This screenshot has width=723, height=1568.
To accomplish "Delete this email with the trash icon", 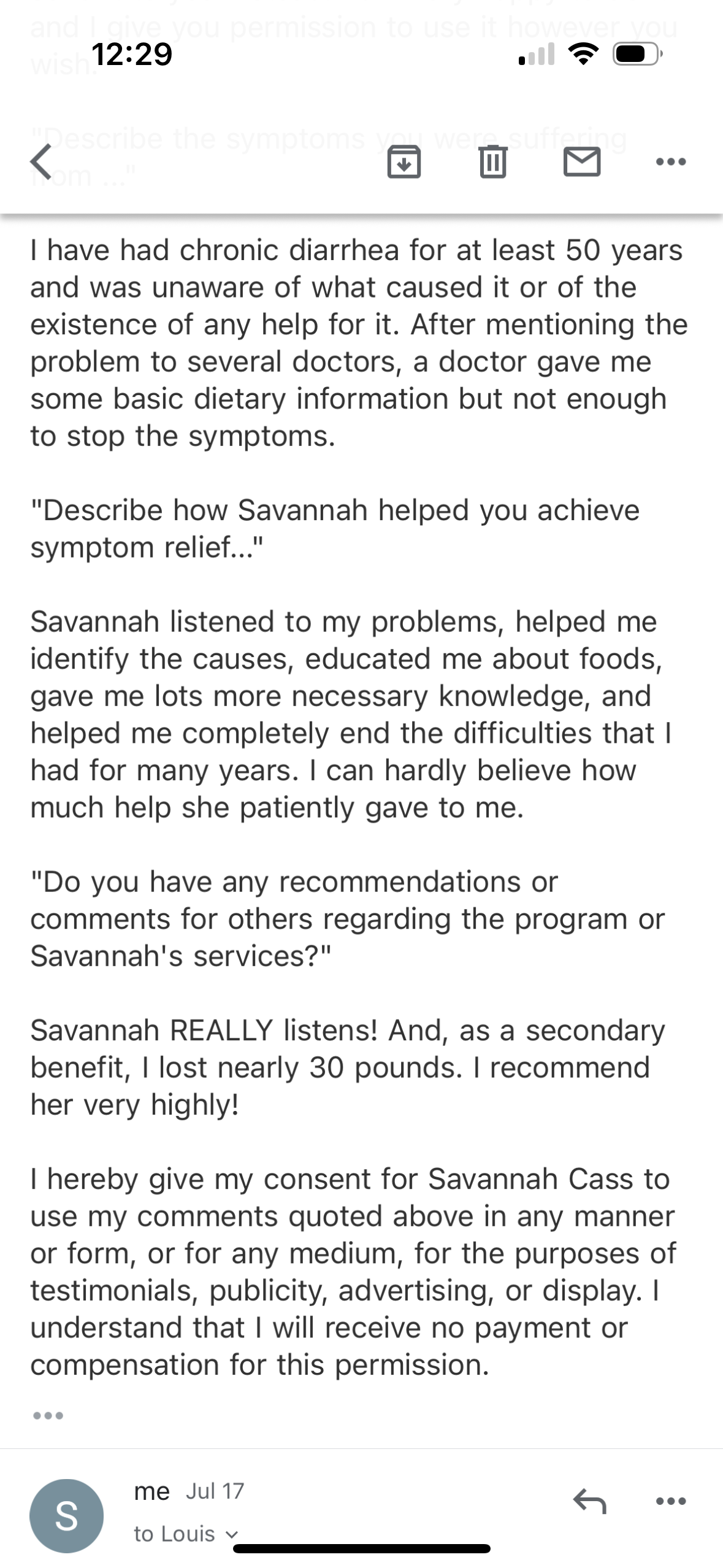I will [492, 162].
